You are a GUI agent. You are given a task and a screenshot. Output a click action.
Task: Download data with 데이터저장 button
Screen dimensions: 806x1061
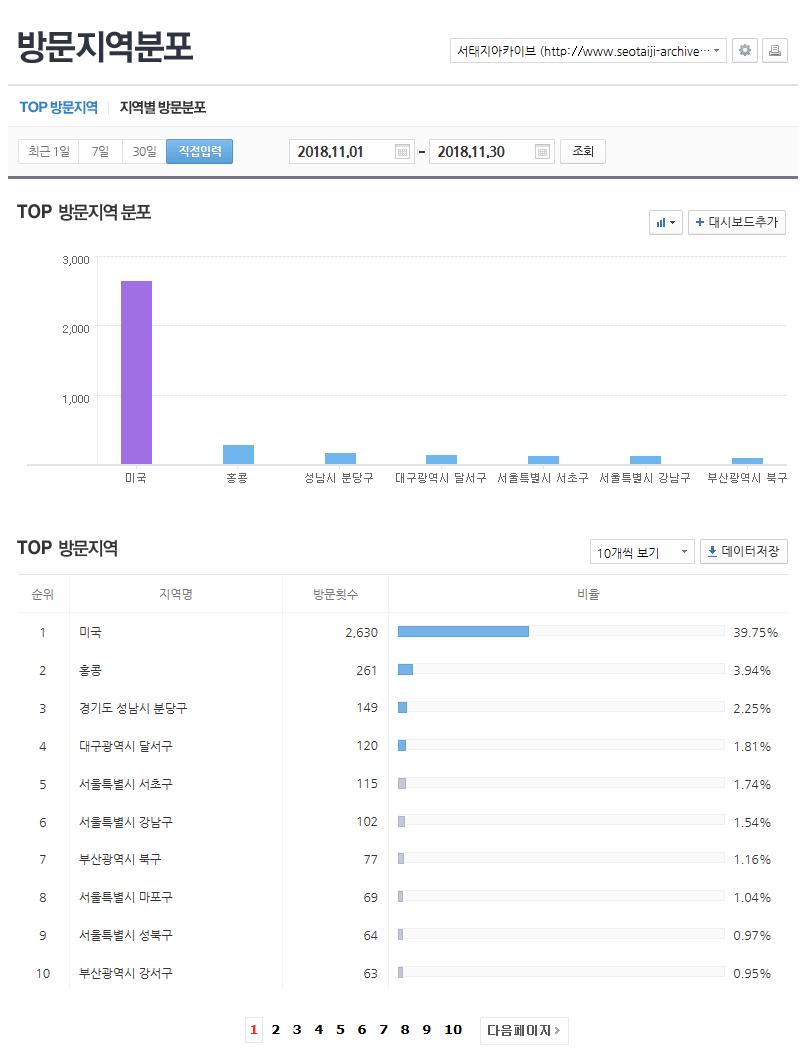tap(743, 551)
